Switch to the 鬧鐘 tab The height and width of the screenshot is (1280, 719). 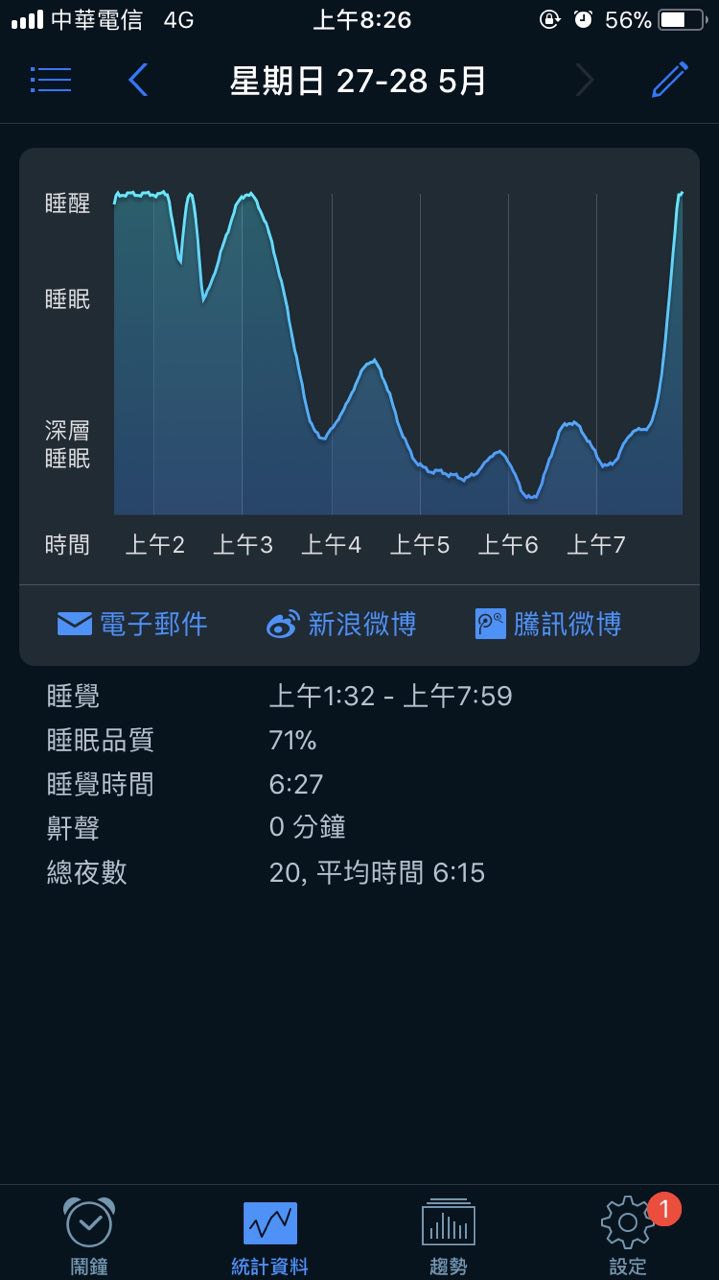89,1236
